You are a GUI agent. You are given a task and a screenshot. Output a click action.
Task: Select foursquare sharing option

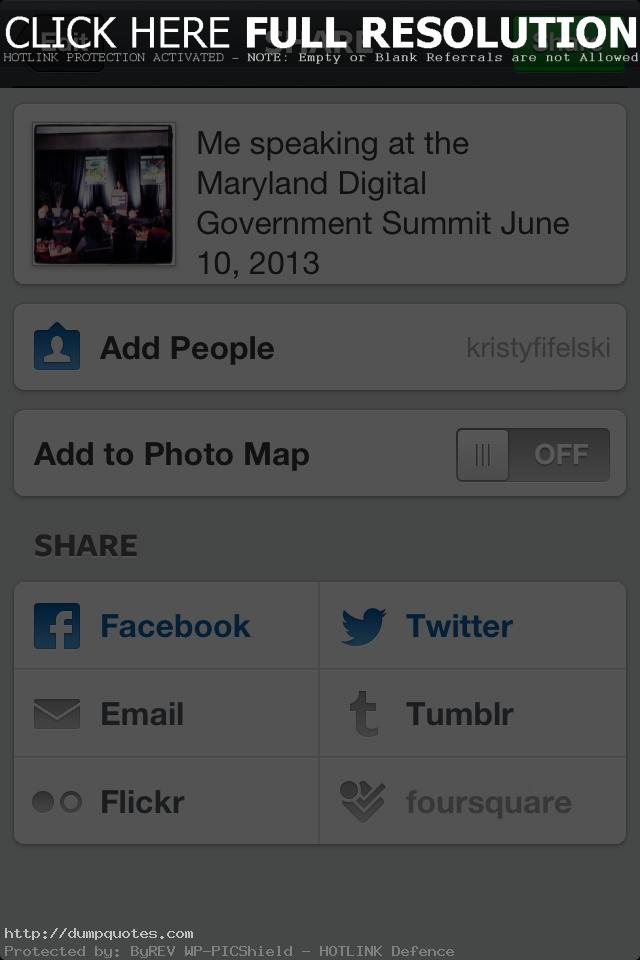tap(472, 802)
